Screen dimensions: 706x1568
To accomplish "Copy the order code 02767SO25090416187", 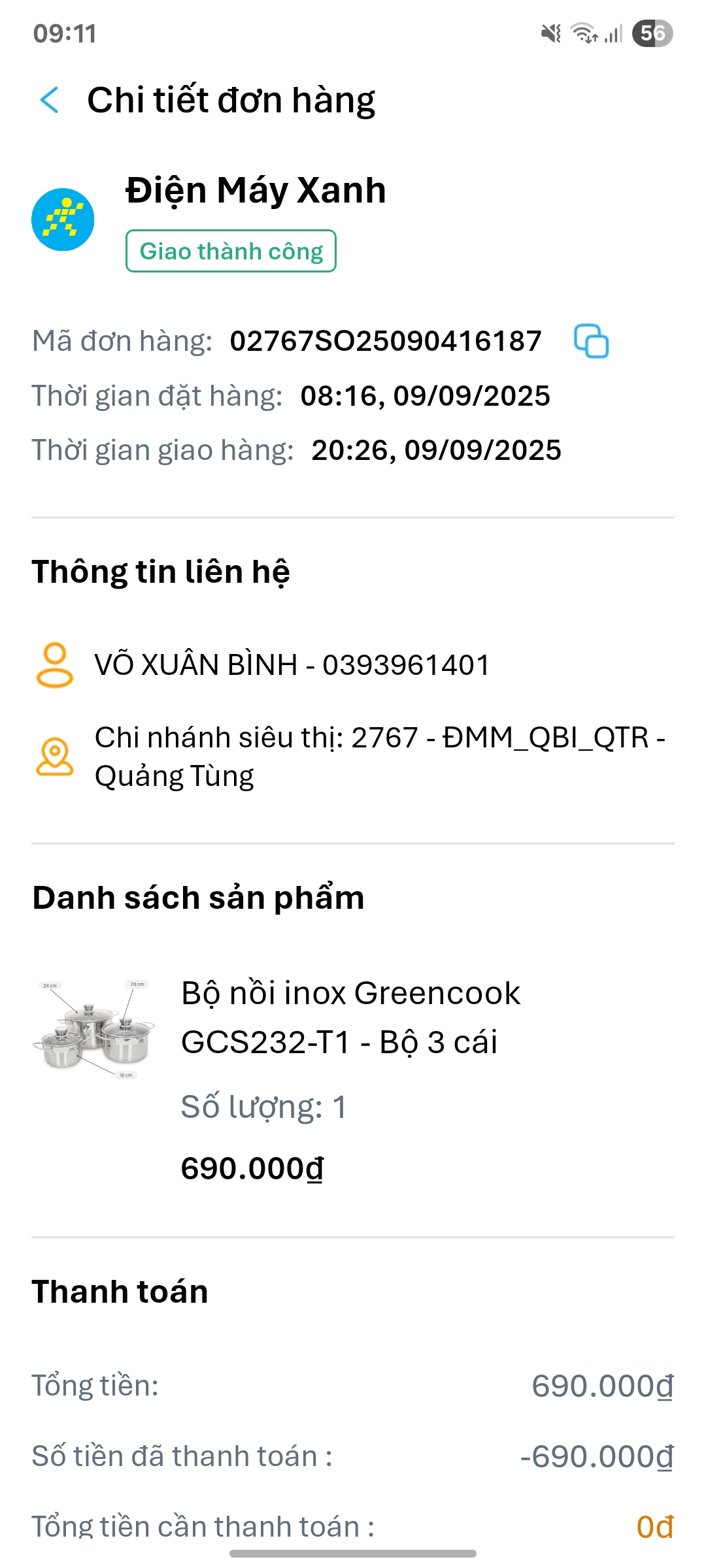I will click(x=591, y=341).
